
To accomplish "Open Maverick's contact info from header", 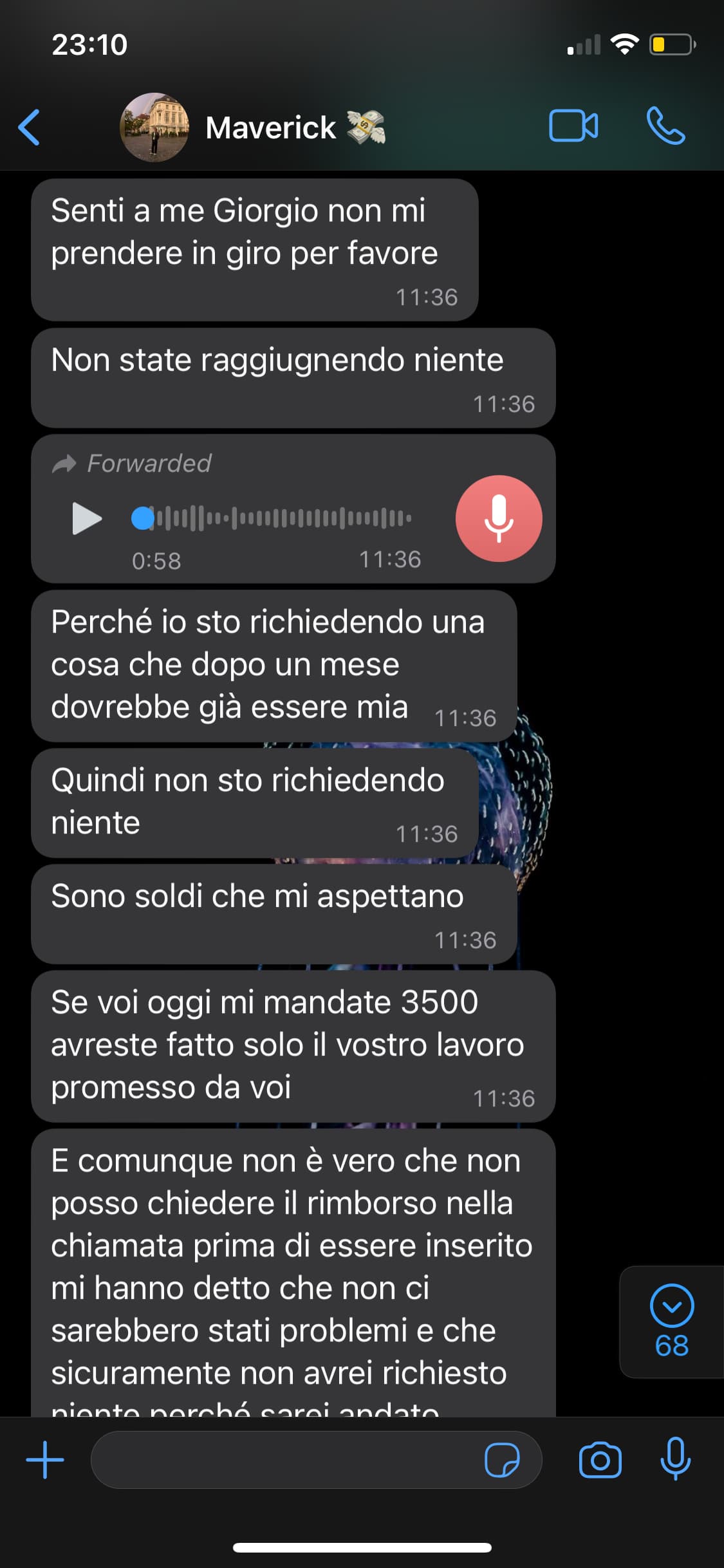I will tap(270, 127).
